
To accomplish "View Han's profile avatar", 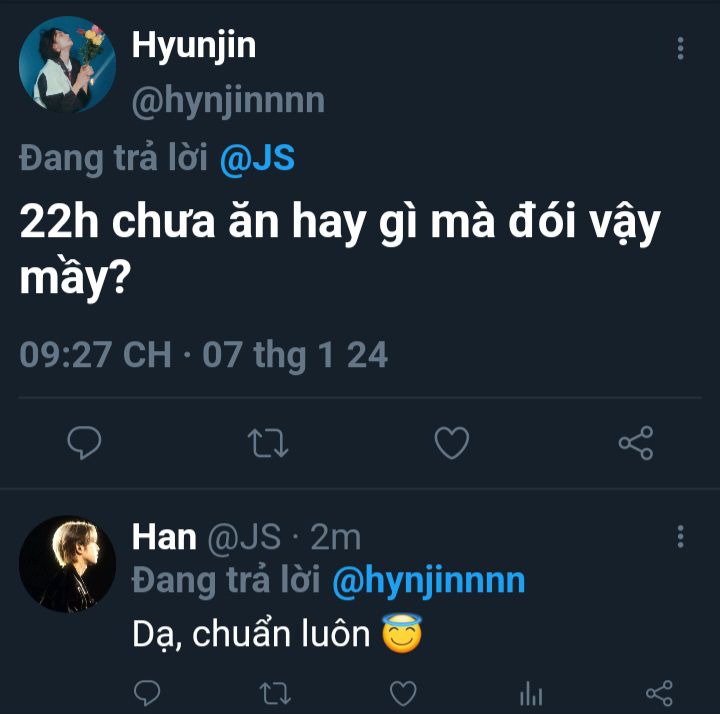I will tap(67, 564).
